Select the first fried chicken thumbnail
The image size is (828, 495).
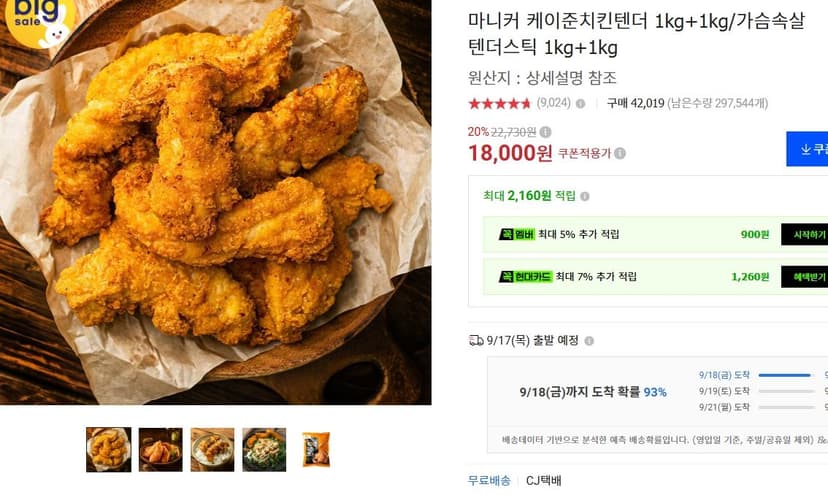pyautogui.click(x=109, y=450)
